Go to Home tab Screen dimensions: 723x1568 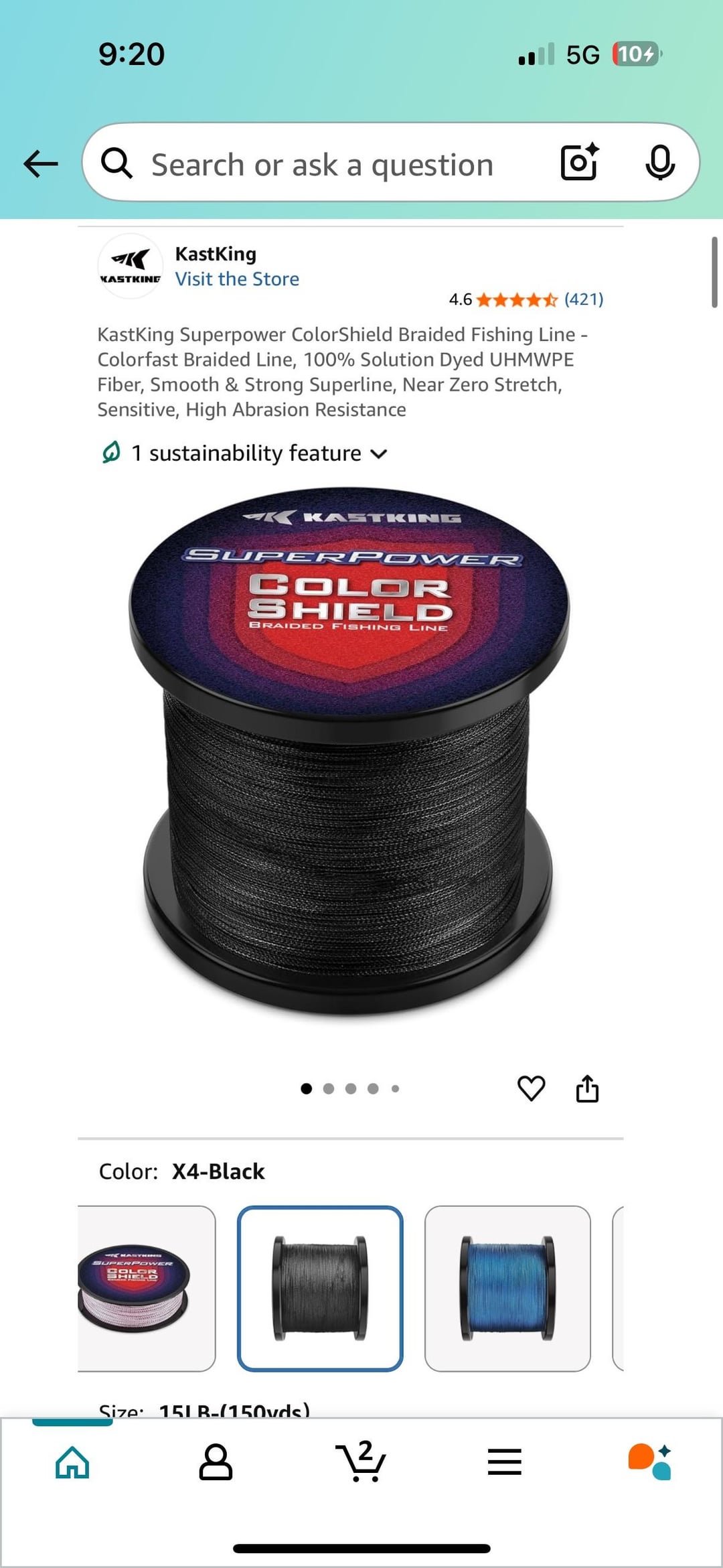72,1462
